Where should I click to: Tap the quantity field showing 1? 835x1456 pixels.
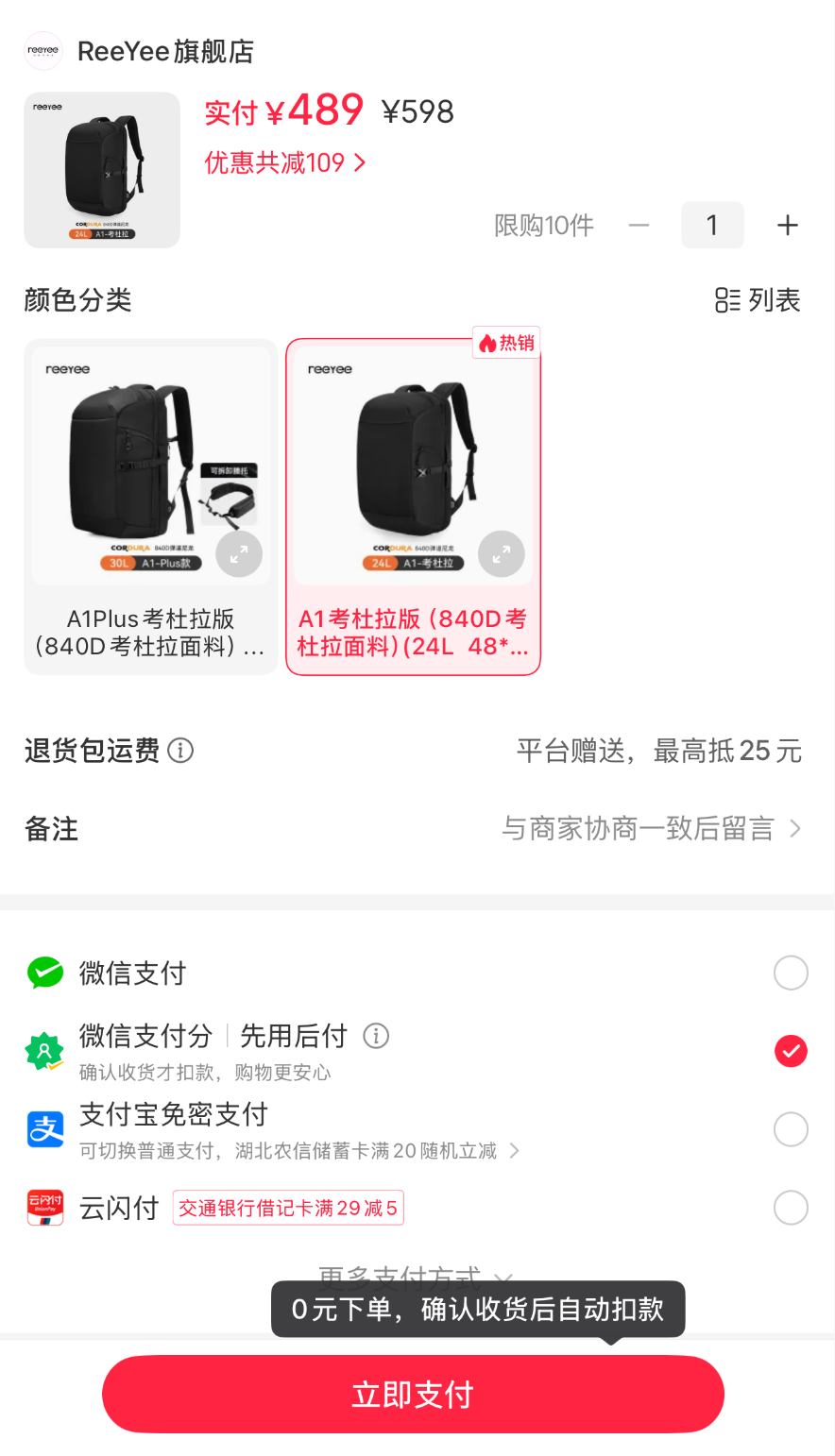click(712, 226)
